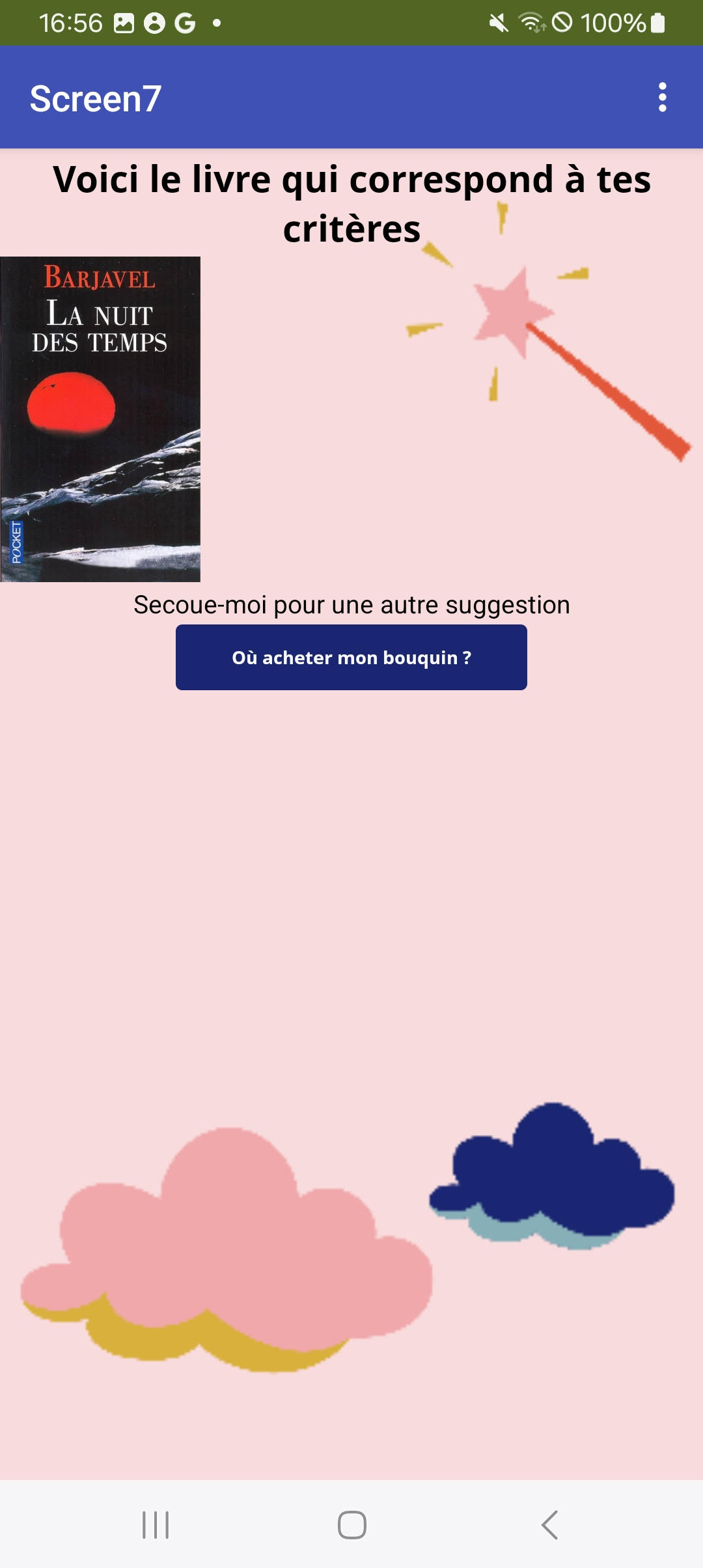Open the overflow menu in the app bar
703x1568 pixels.
point(662,98)
